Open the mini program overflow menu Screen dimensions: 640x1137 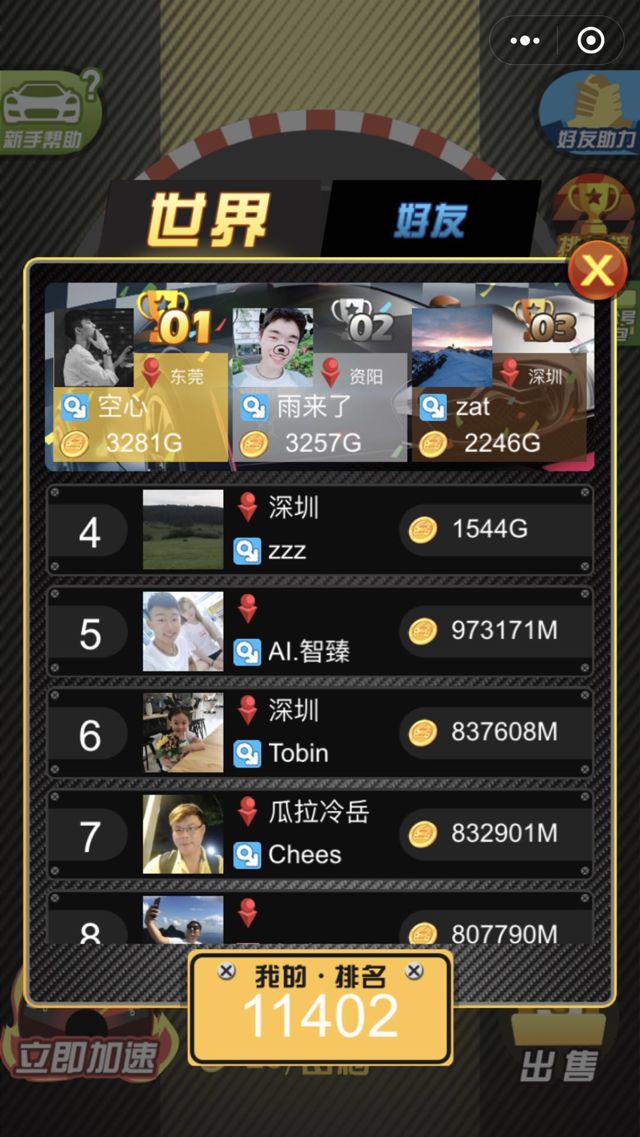[525, 41]
